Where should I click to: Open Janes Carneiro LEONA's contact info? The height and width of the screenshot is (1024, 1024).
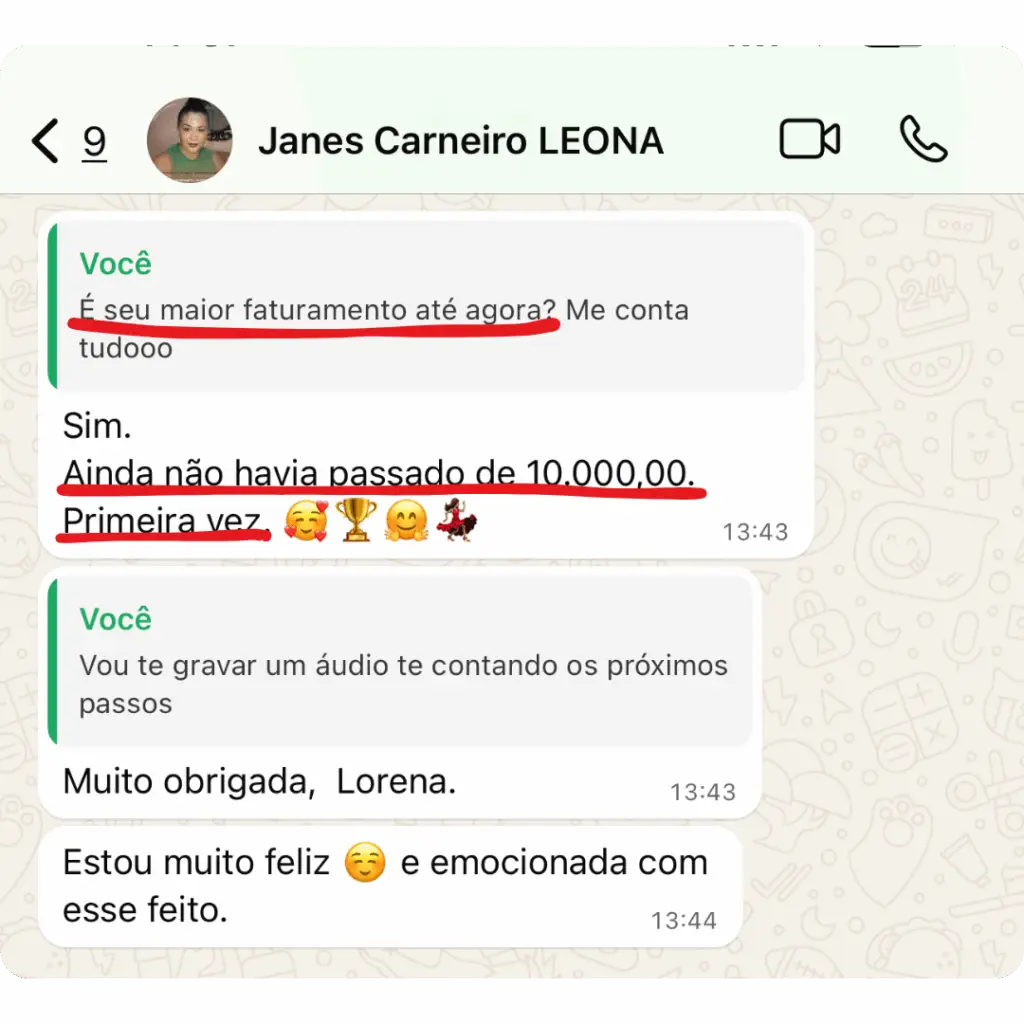pyautogui.click(x=460, y=141)
